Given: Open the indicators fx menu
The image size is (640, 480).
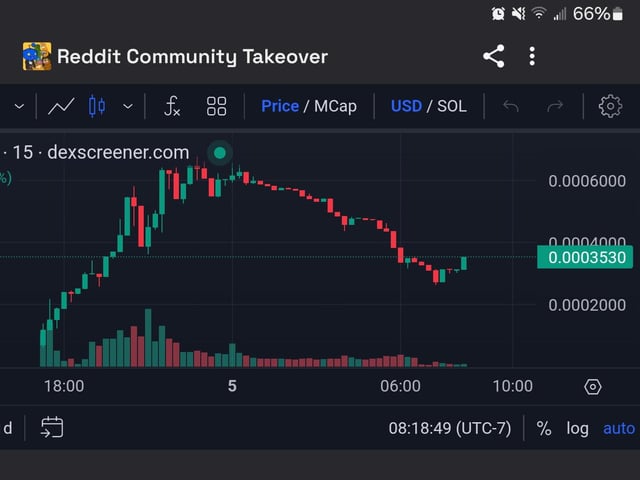Looking at the screenshot, I should coord(172,106).
